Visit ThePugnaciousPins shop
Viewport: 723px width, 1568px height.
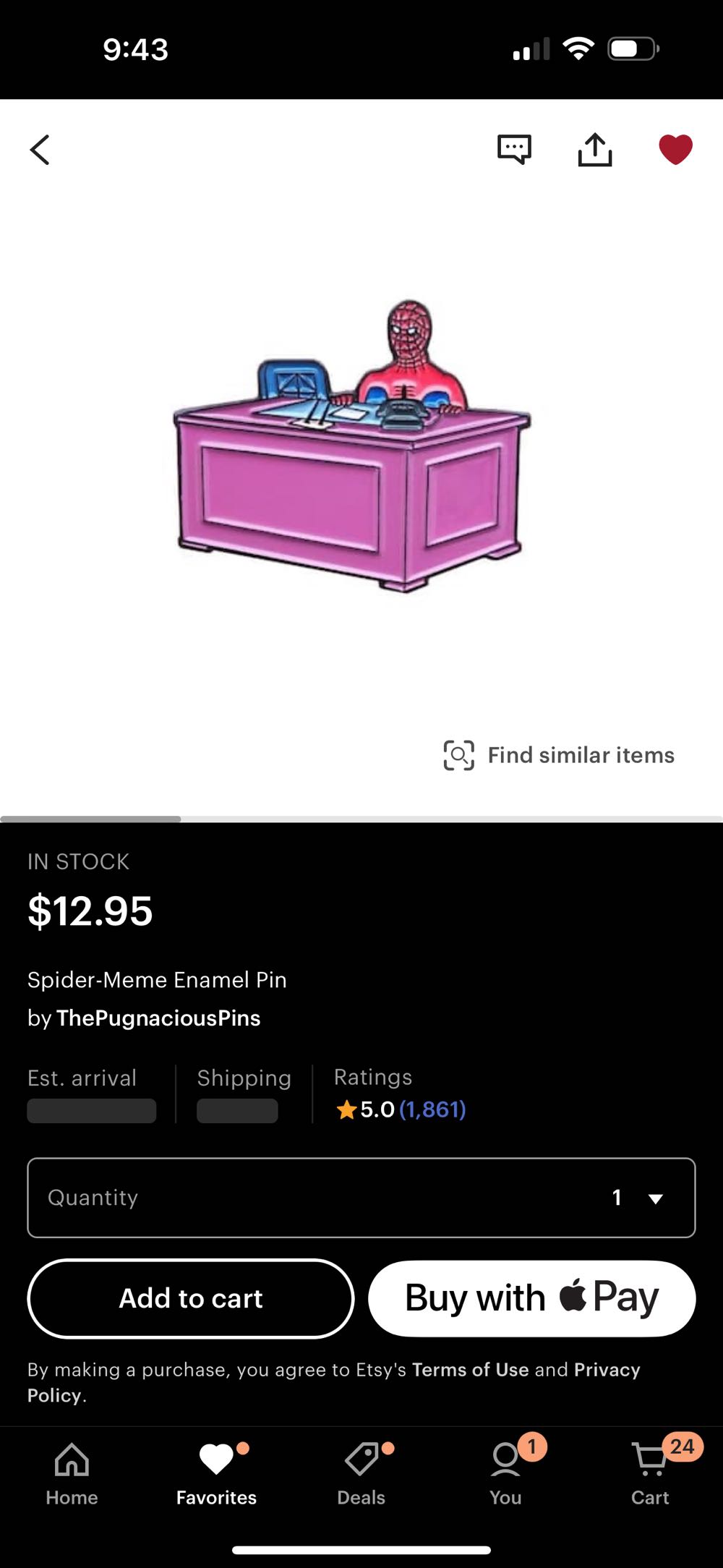pos(158,1018)
